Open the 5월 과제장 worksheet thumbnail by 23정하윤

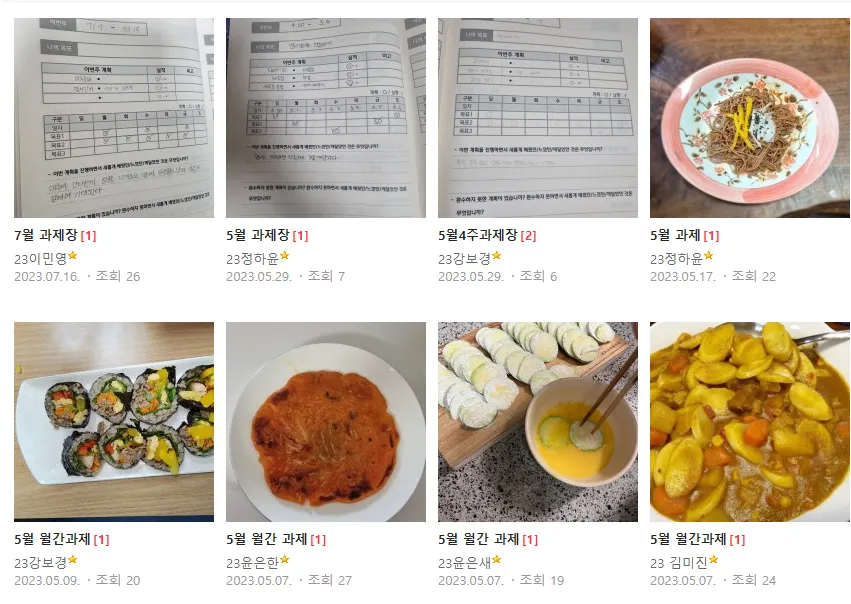(x=326, y=118)
